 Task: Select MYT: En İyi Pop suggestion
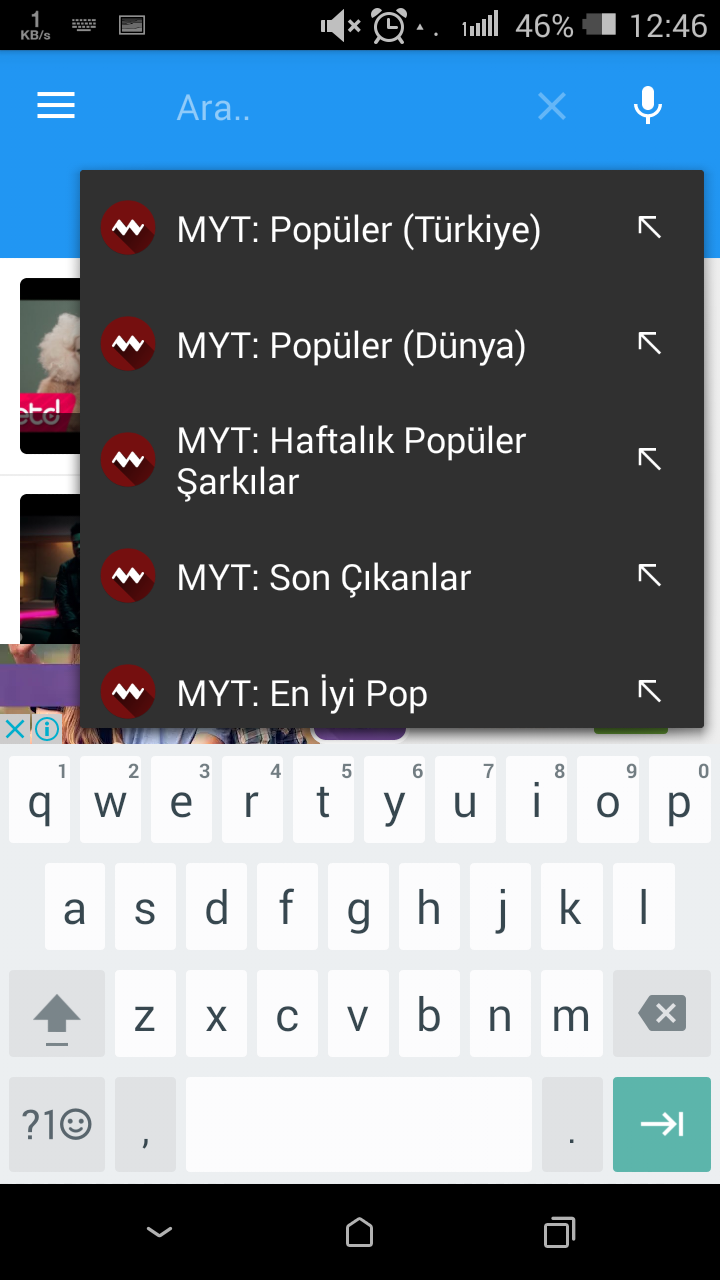pos(301,693)
